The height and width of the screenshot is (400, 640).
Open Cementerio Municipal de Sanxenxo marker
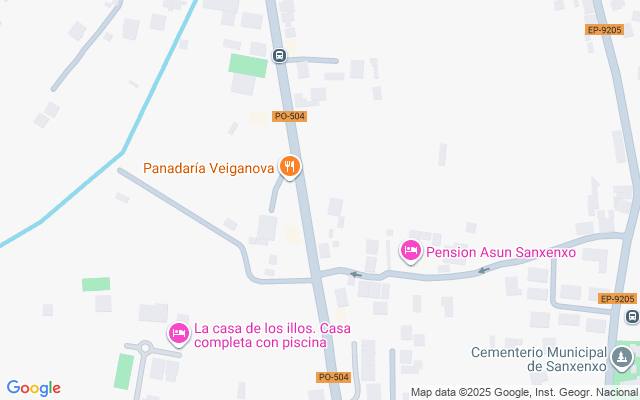point(623,357)
